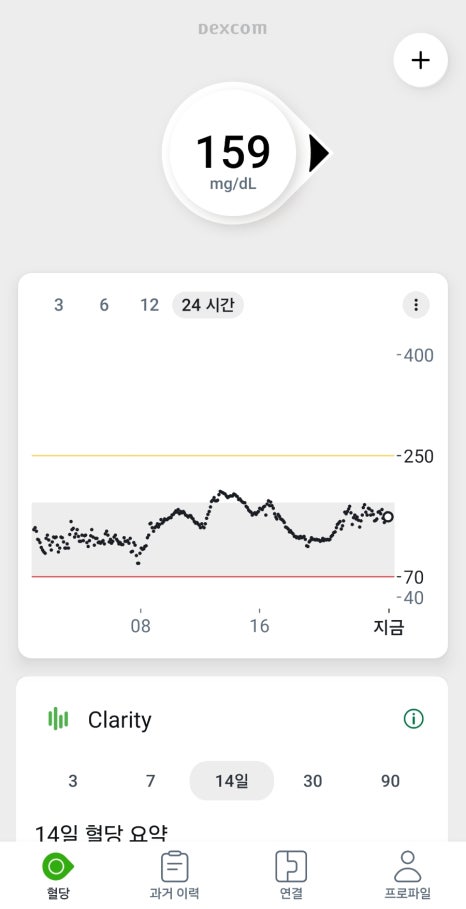
Task: Switch to the 연결 tab
Action: point(291,875)
